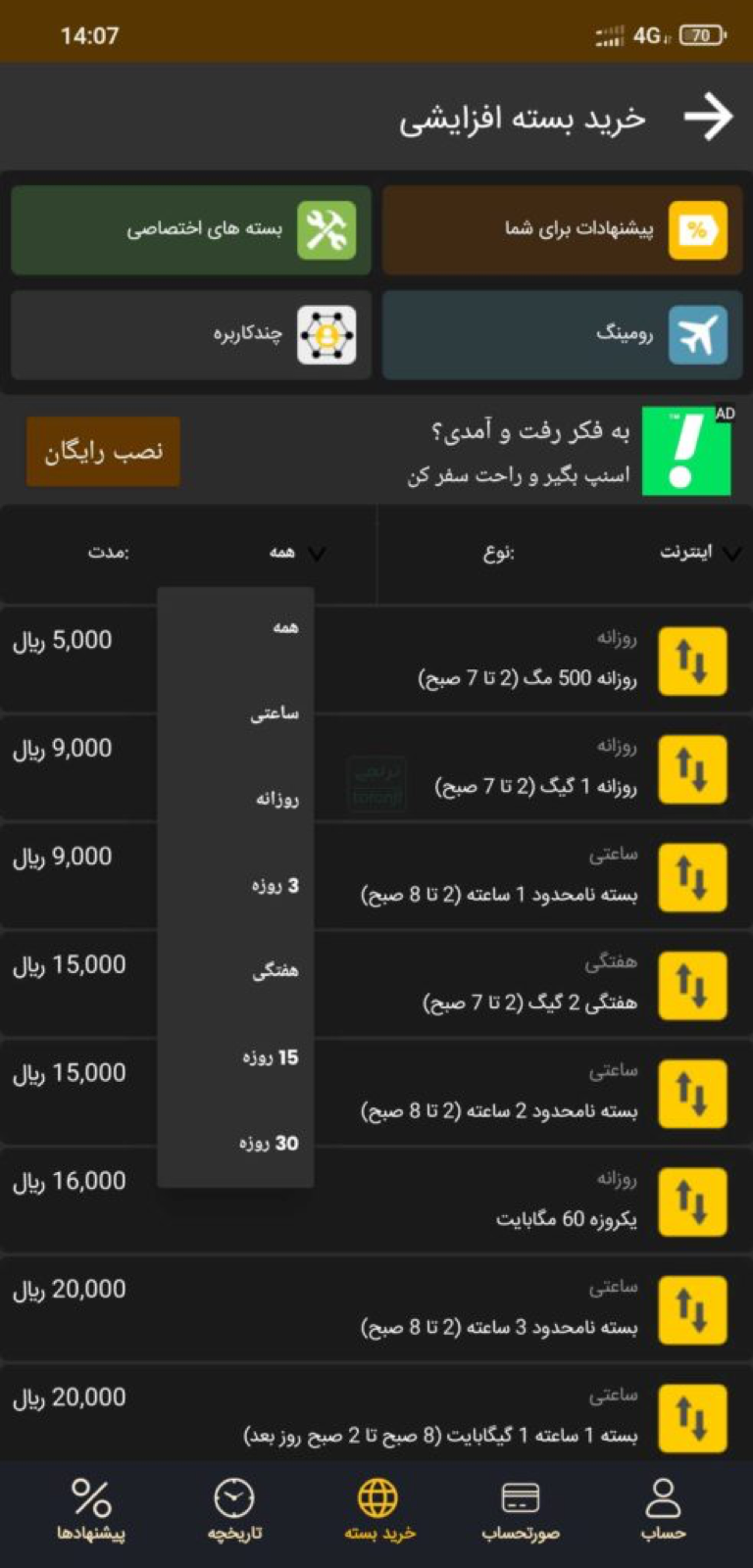Open چندکاربره multi-user packages
Image resolution: width=753 pixels, height=1568 pixels.
point(191,334)
